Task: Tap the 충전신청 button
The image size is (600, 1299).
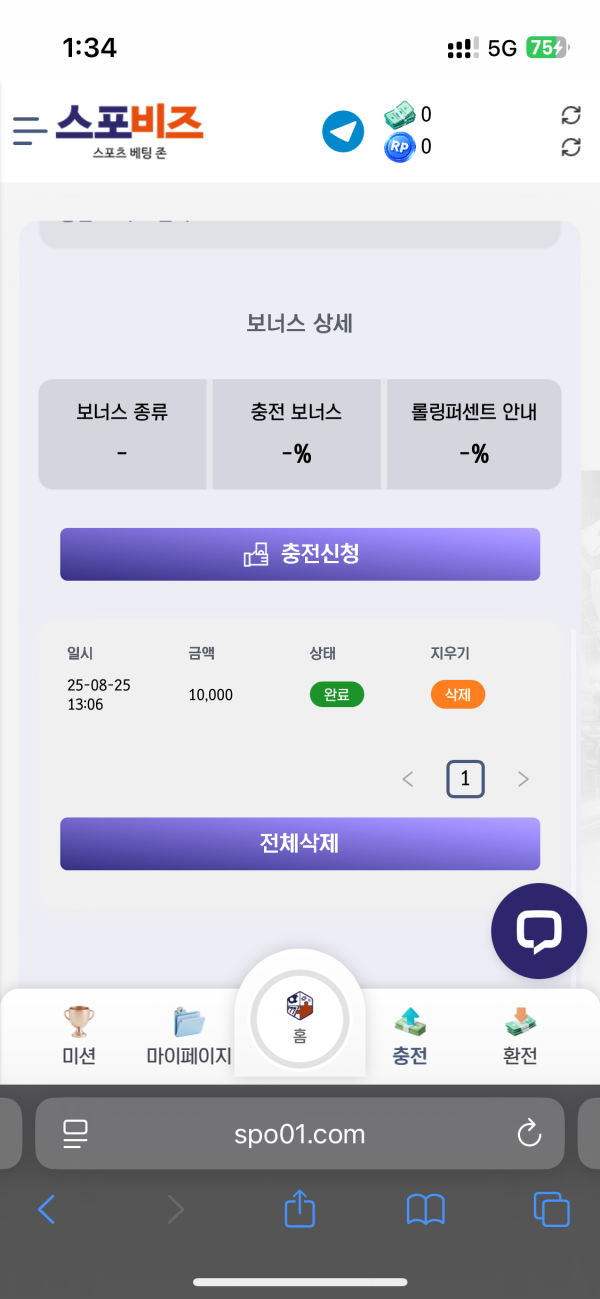Action: click(x=300, y=554)
